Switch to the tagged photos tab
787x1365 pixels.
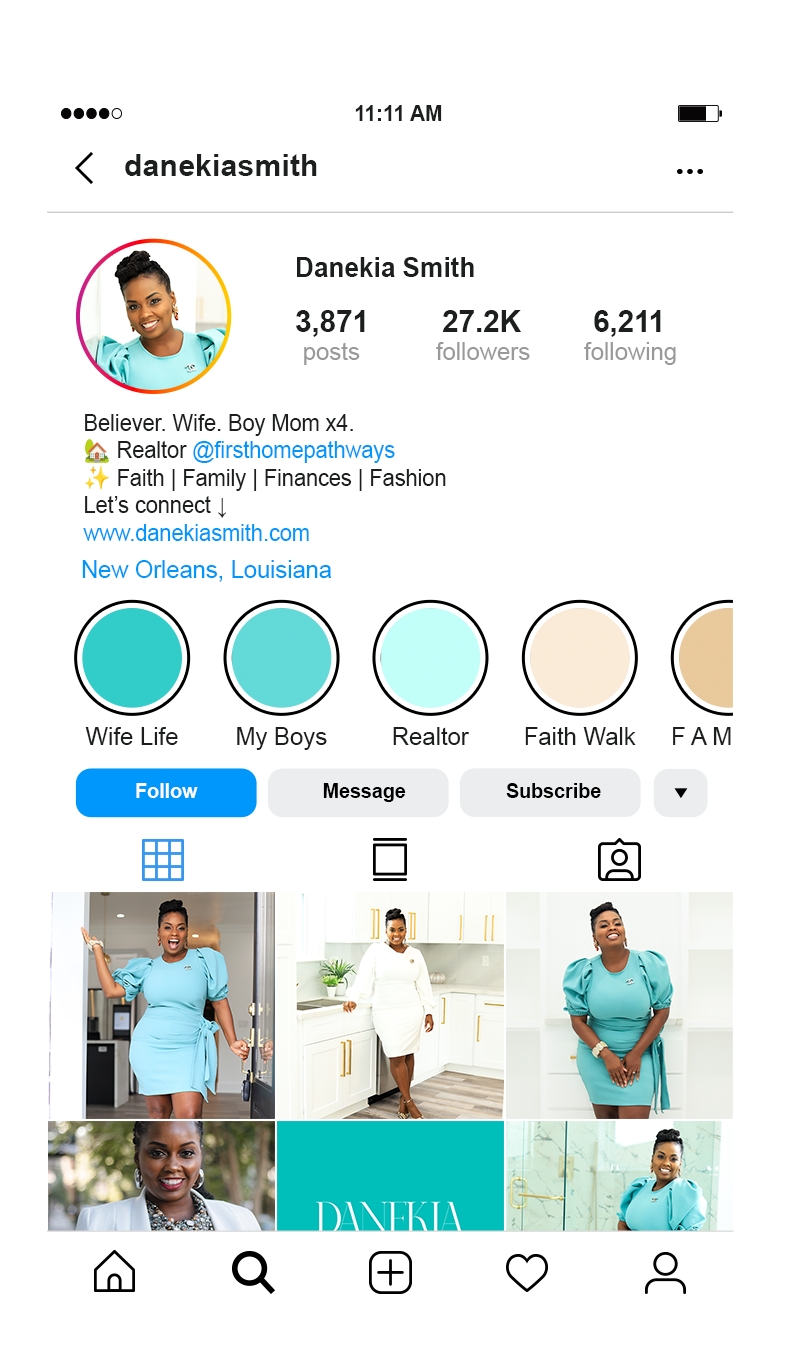pos(619,860)
